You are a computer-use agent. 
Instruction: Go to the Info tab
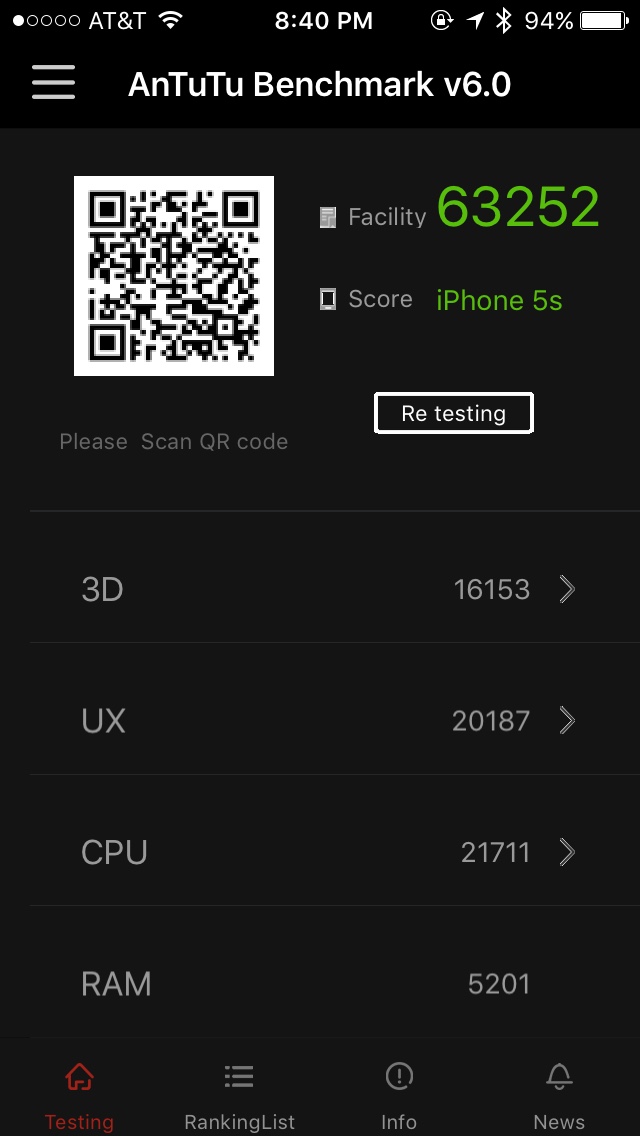(399, 1095)
